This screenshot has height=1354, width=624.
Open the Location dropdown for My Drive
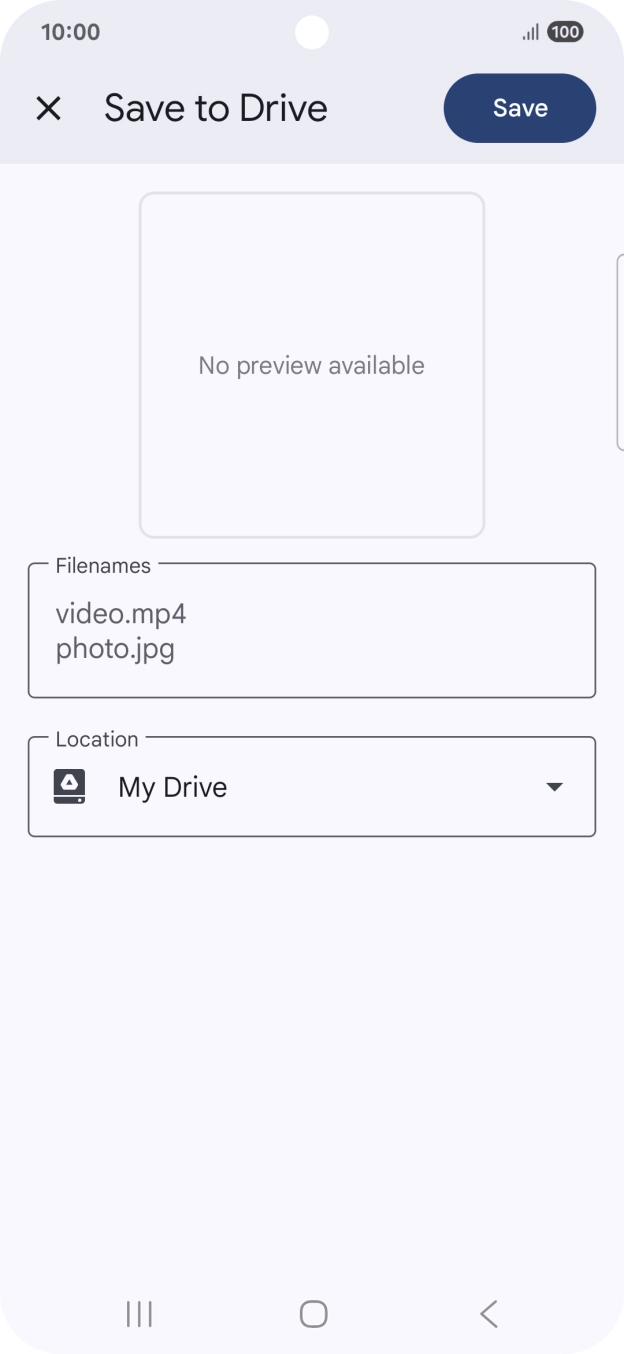311,787
